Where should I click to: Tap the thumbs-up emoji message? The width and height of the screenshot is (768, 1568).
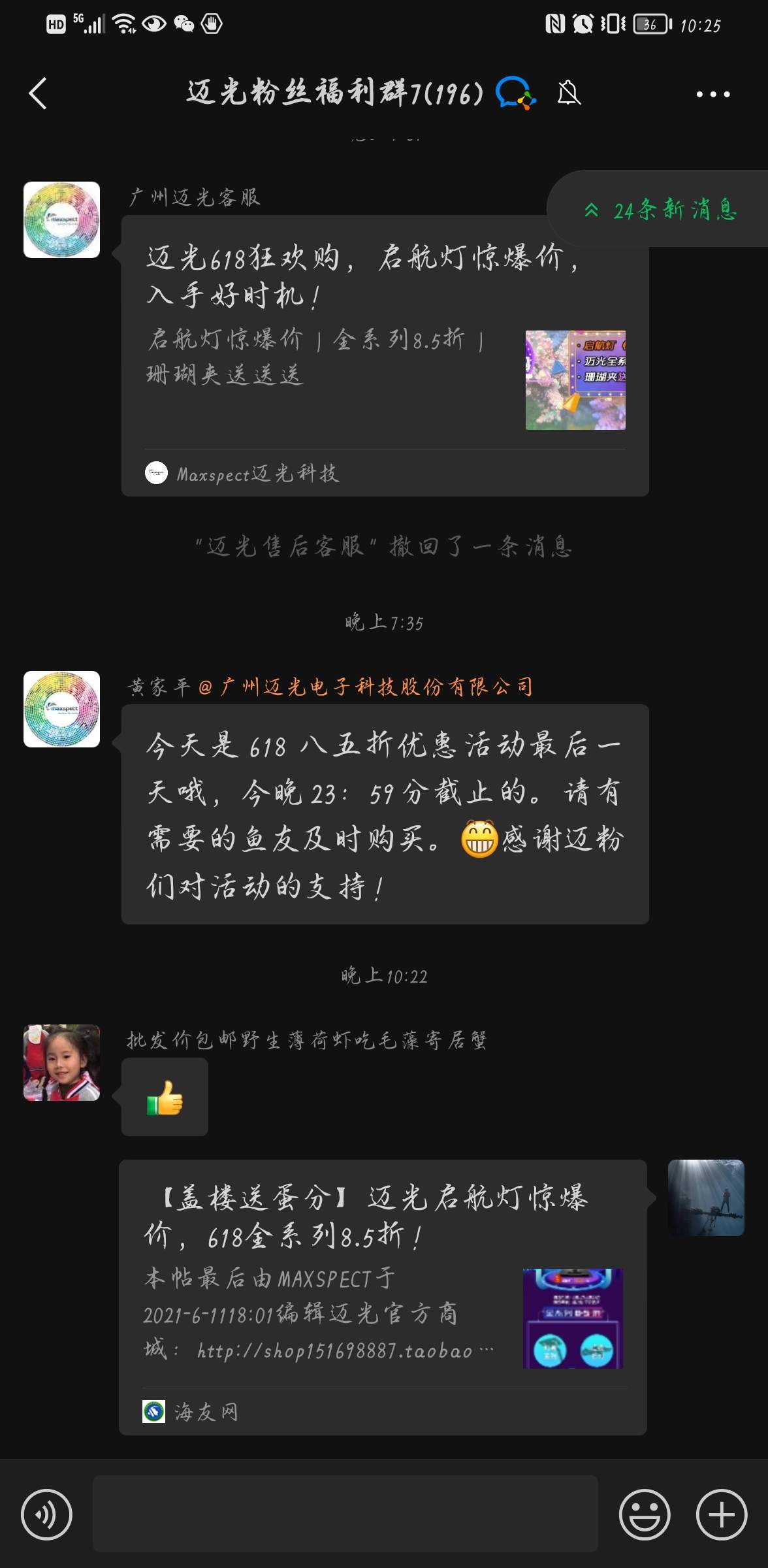coord(165,1097)
